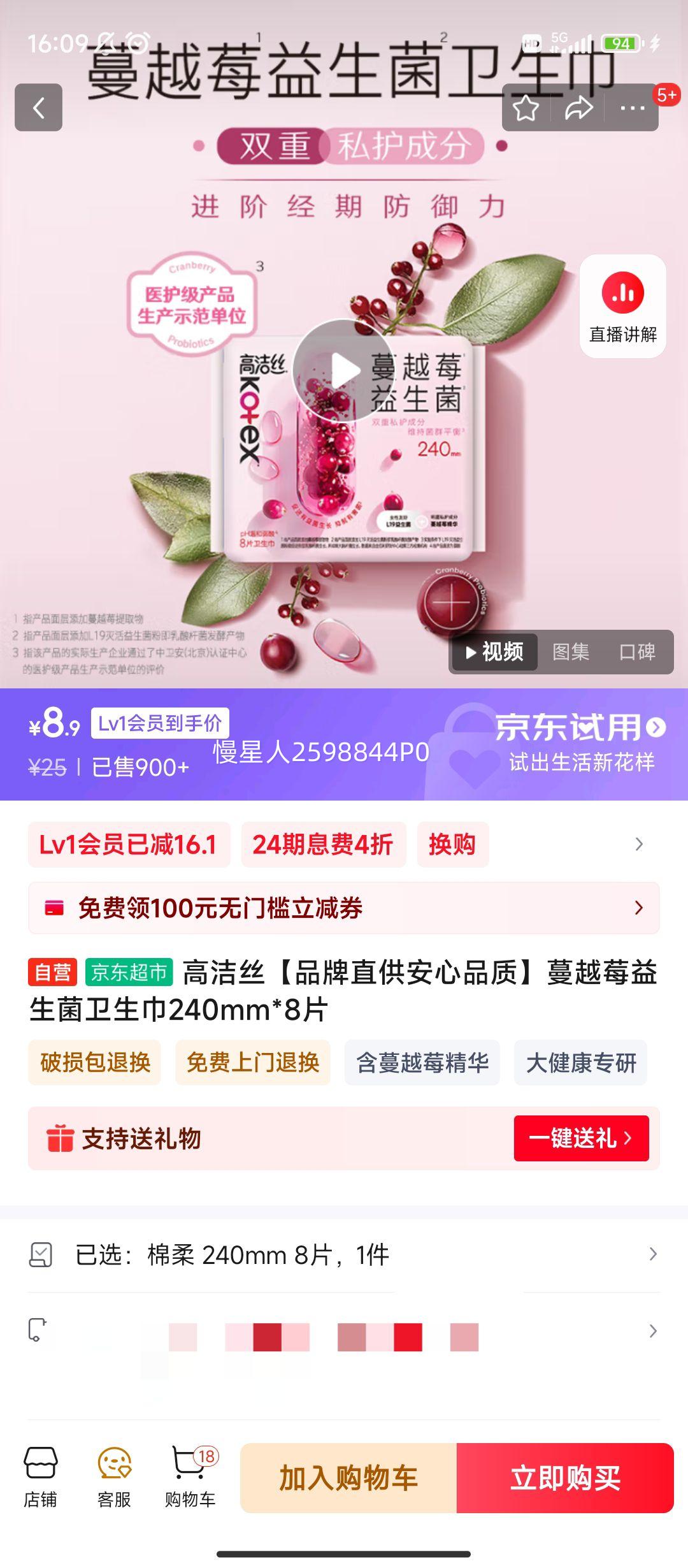Tap 加入购物车 to add to cart
Viewport: 688px width, 1568px height.
click(x=348, y=1477)
